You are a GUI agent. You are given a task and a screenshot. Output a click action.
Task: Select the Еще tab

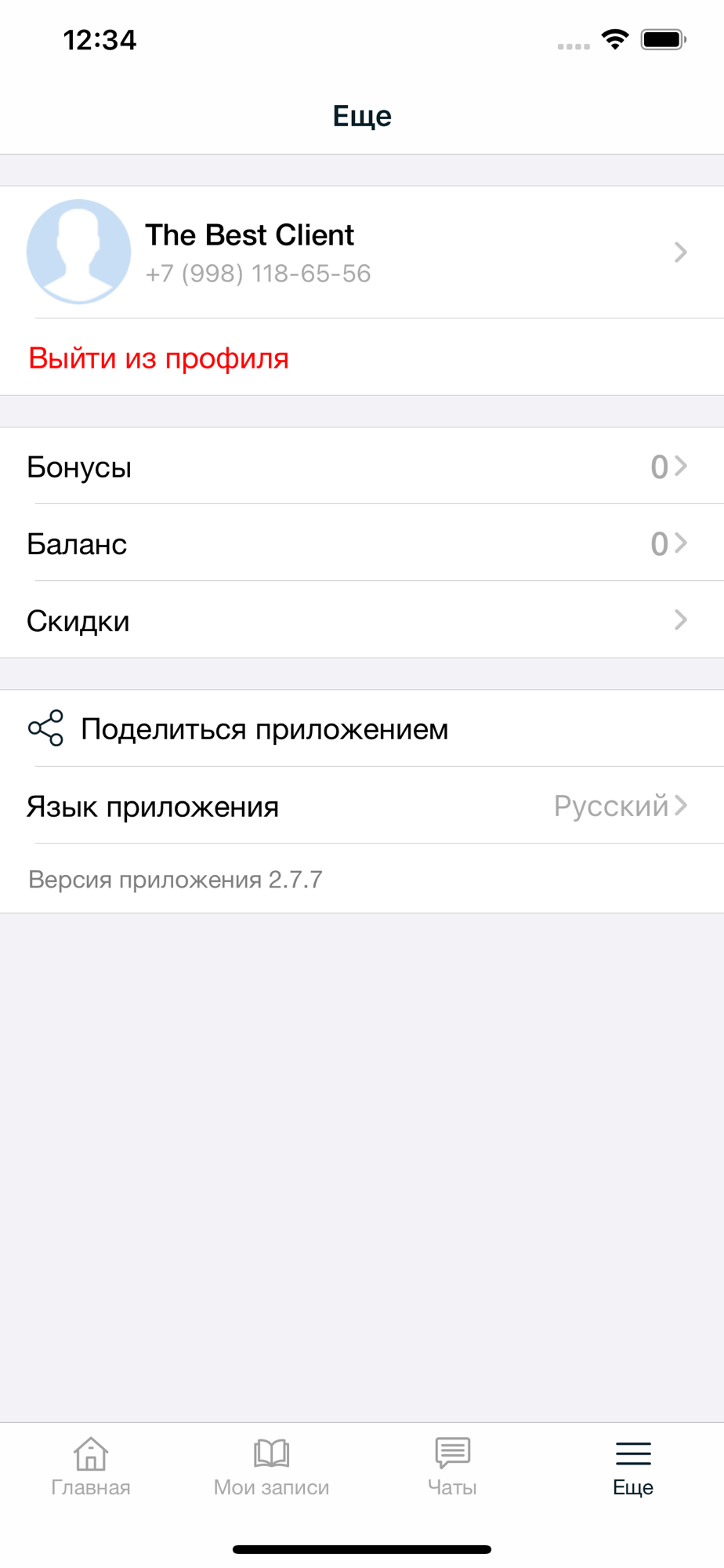coord(633,1467)
